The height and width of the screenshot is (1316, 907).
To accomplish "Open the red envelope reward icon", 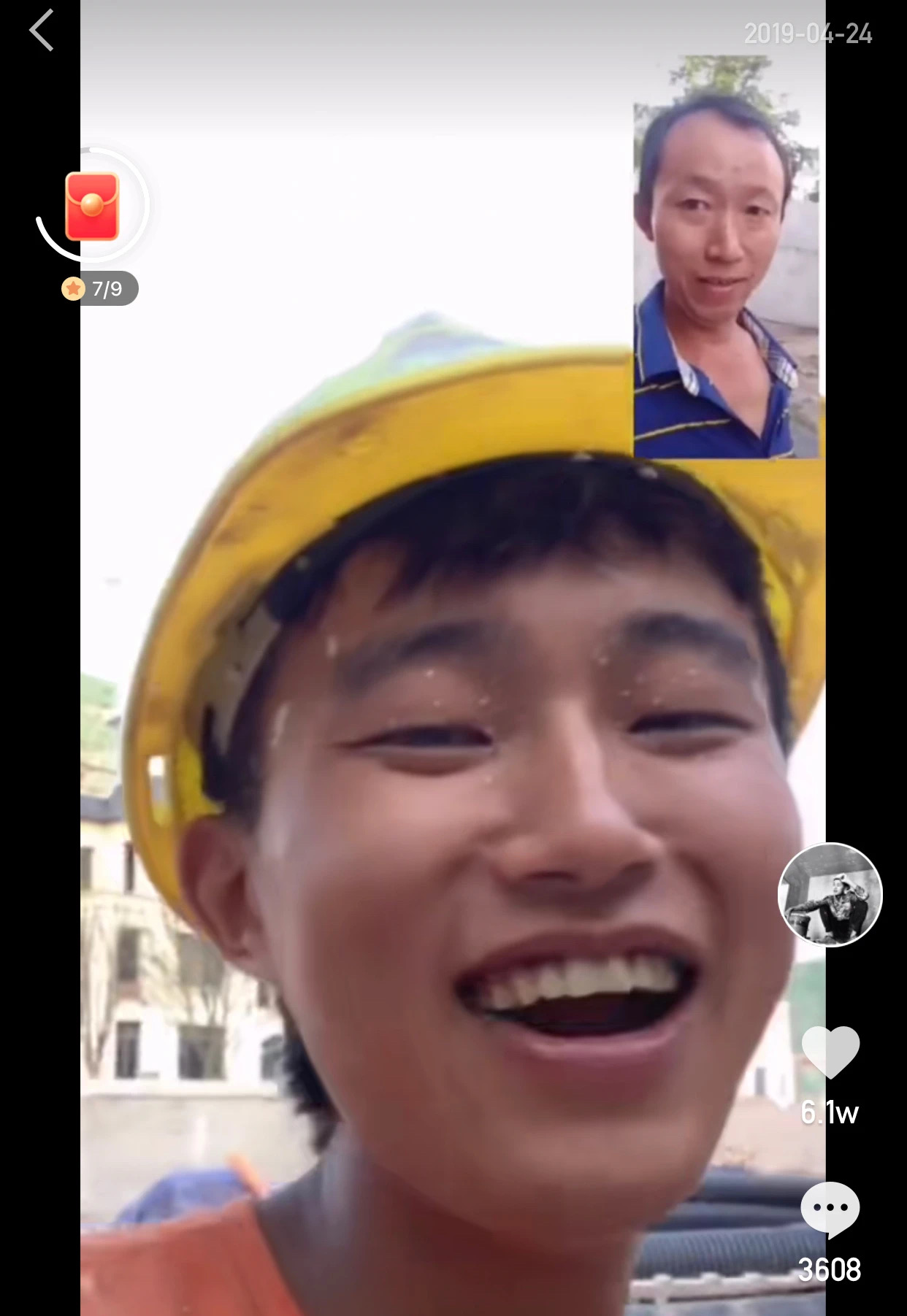I will (x=92, y=207).
